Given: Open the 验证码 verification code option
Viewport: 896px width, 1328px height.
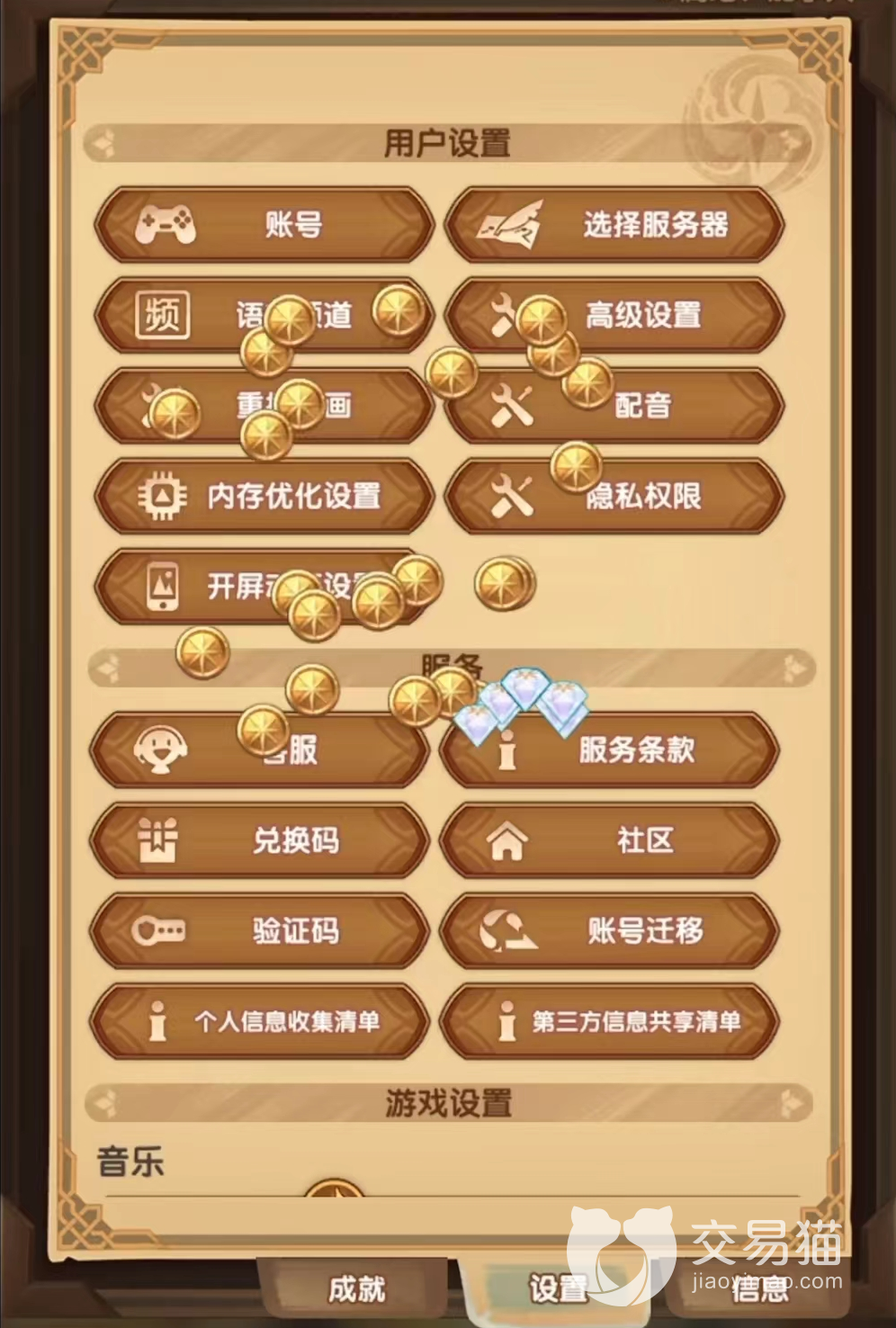Looking at the screenshot, I should tap(259, 930).
